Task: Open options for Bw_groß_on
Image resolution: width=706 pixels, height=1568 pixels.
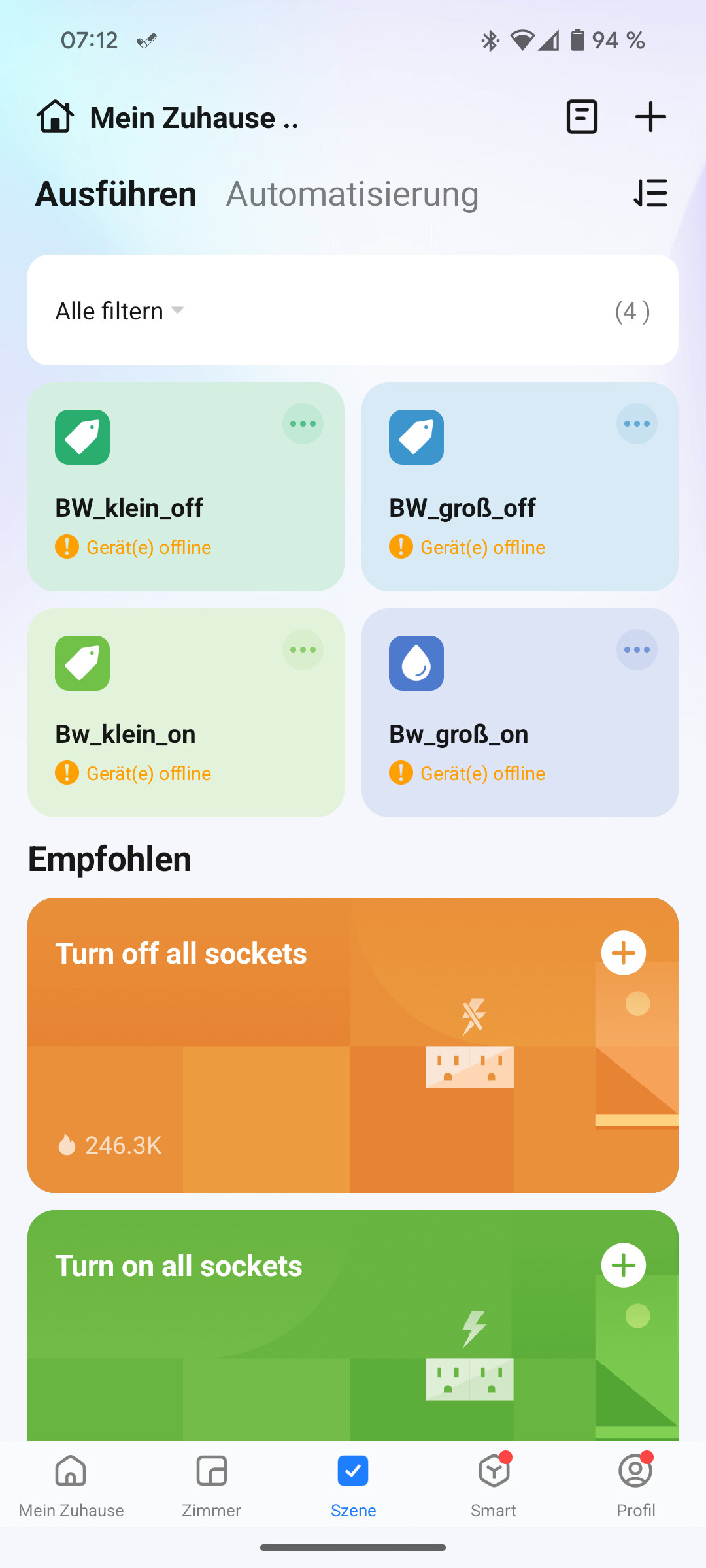Action: [637, 650]
